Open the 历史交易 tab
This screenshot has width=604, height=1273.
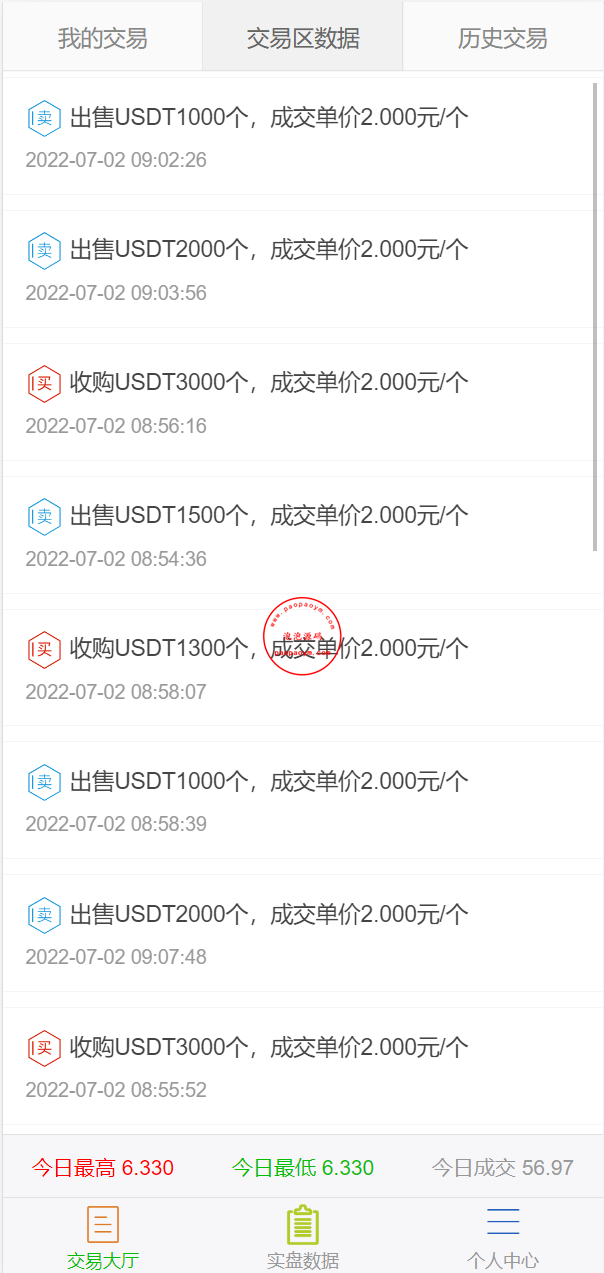pos(502,38)
